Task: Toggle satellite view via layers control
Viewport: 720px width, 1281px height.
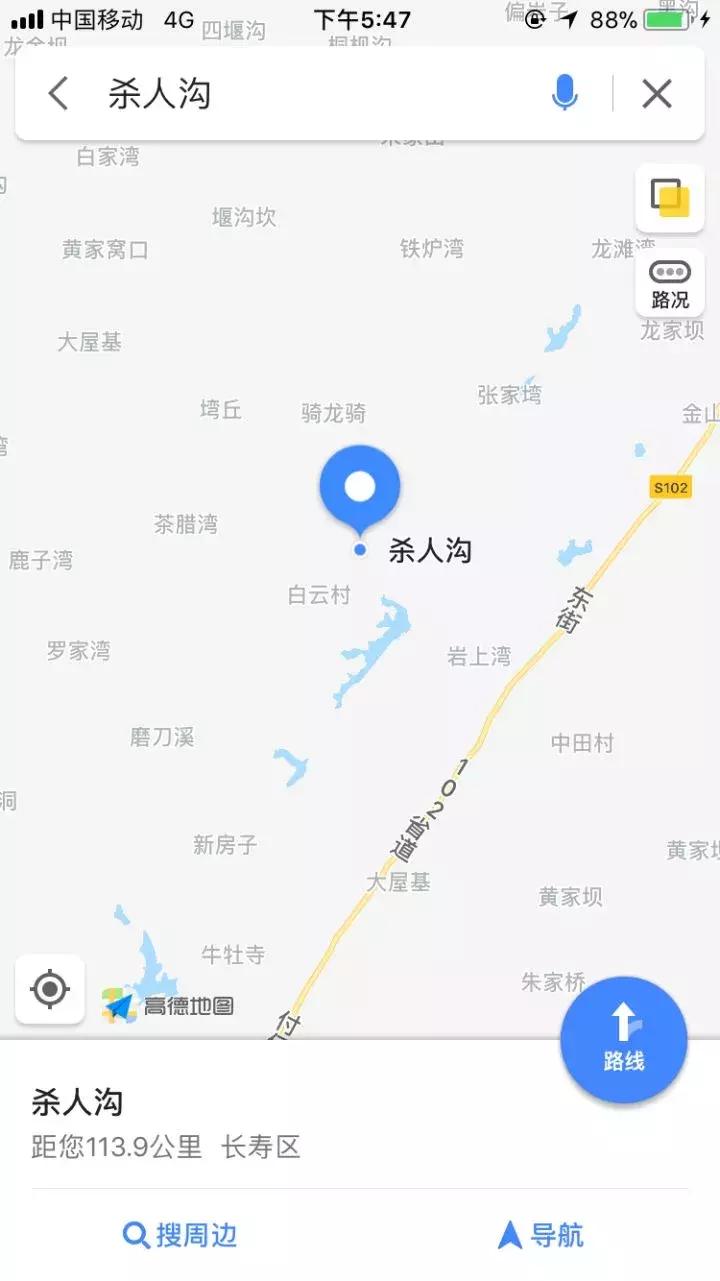Action: click(669, 198)
